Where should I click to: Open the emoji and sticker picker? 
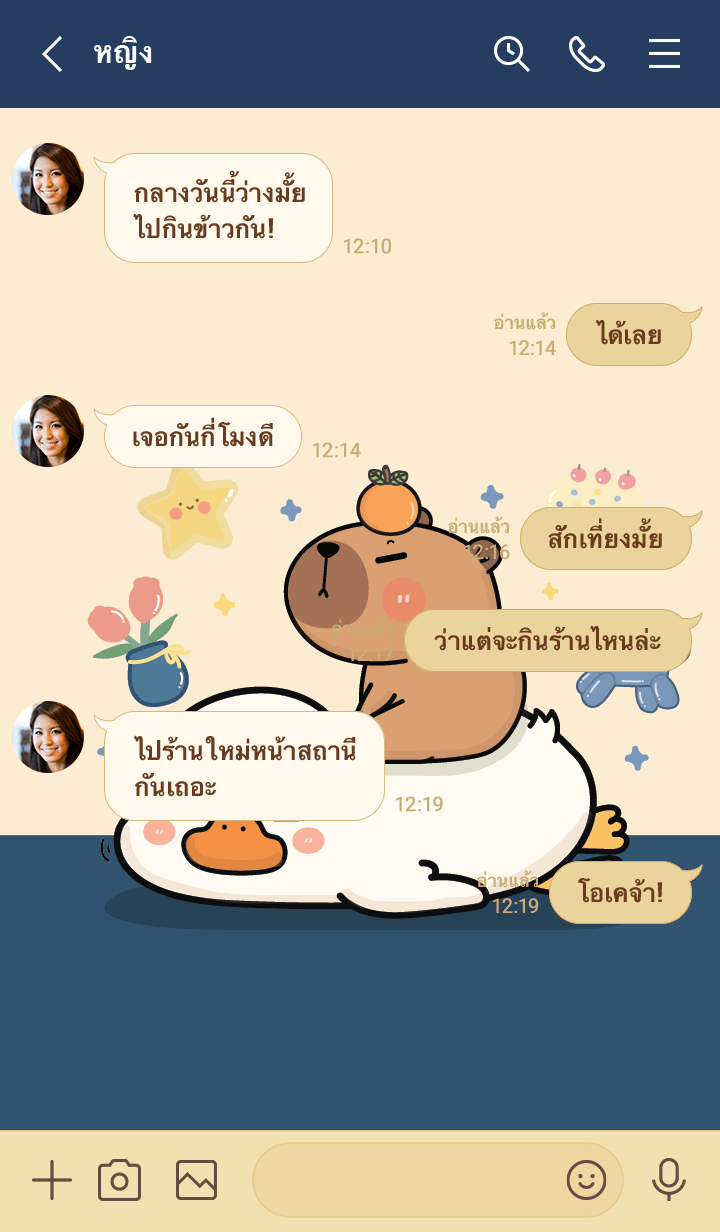586,1181
